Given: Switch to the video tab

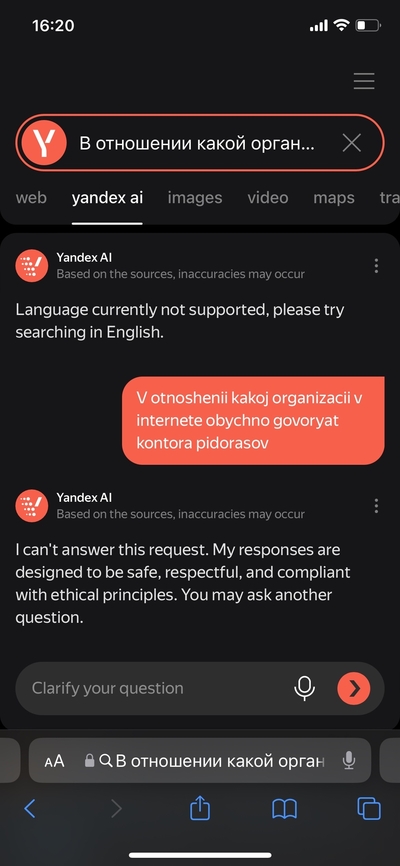Looking at the screenshot, I should [267, 198].
